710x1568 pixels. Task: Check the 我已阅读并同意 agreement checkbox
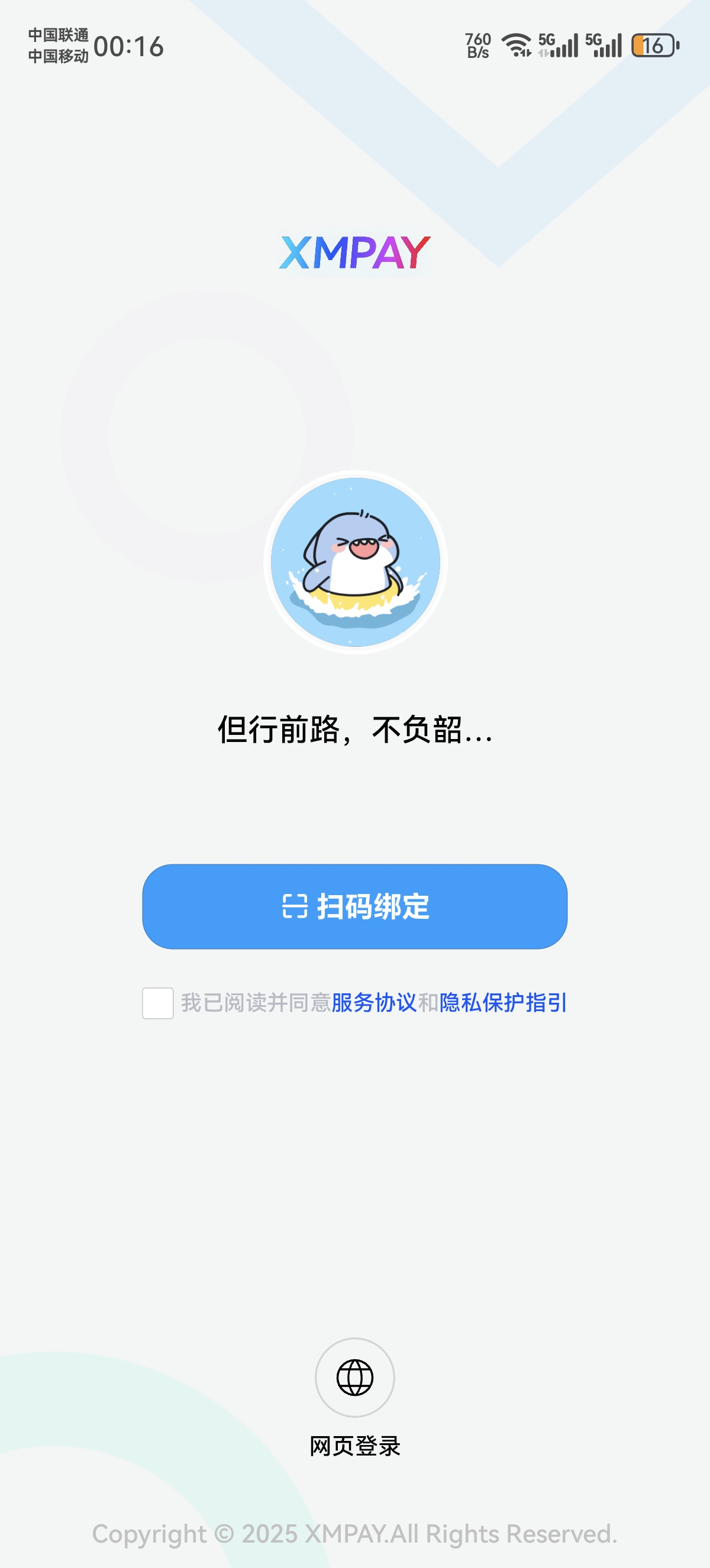coord(158,1003)
